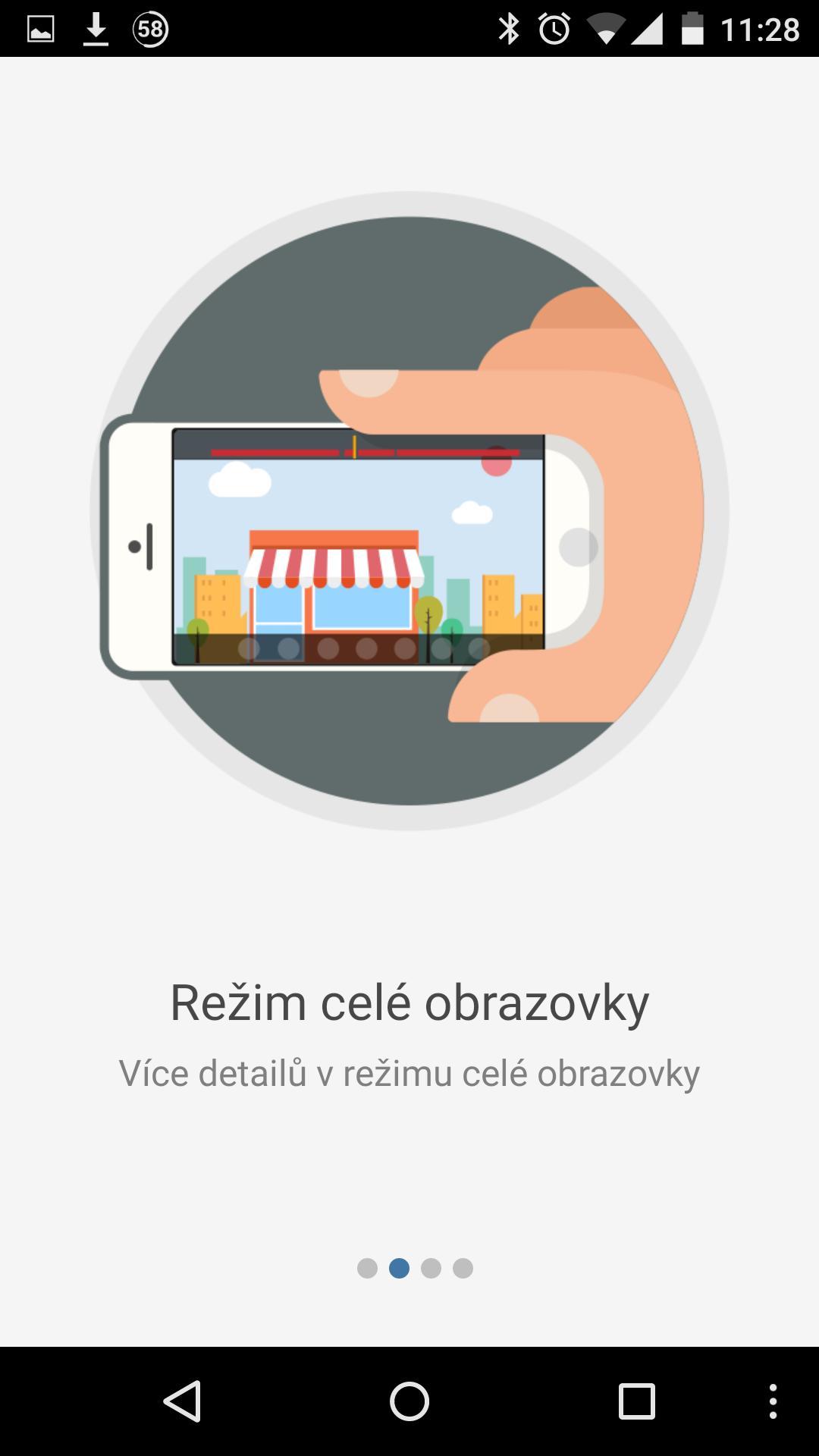Jump to the fourth page indicator dot
819x1456 pixels.
pos(463,1268)
